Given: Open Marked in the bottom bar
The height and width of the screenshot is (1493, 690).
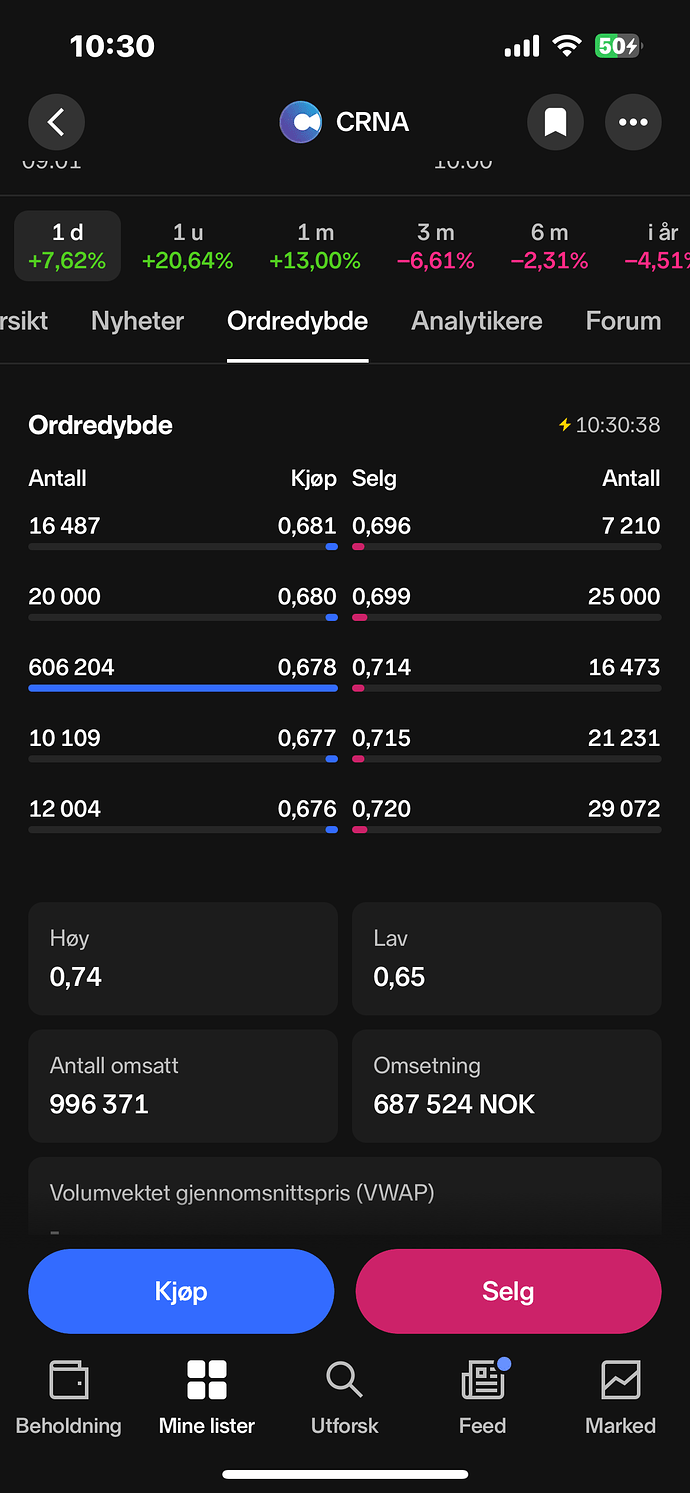Looking at the screenshot, I should click(x=621, y=1398).
